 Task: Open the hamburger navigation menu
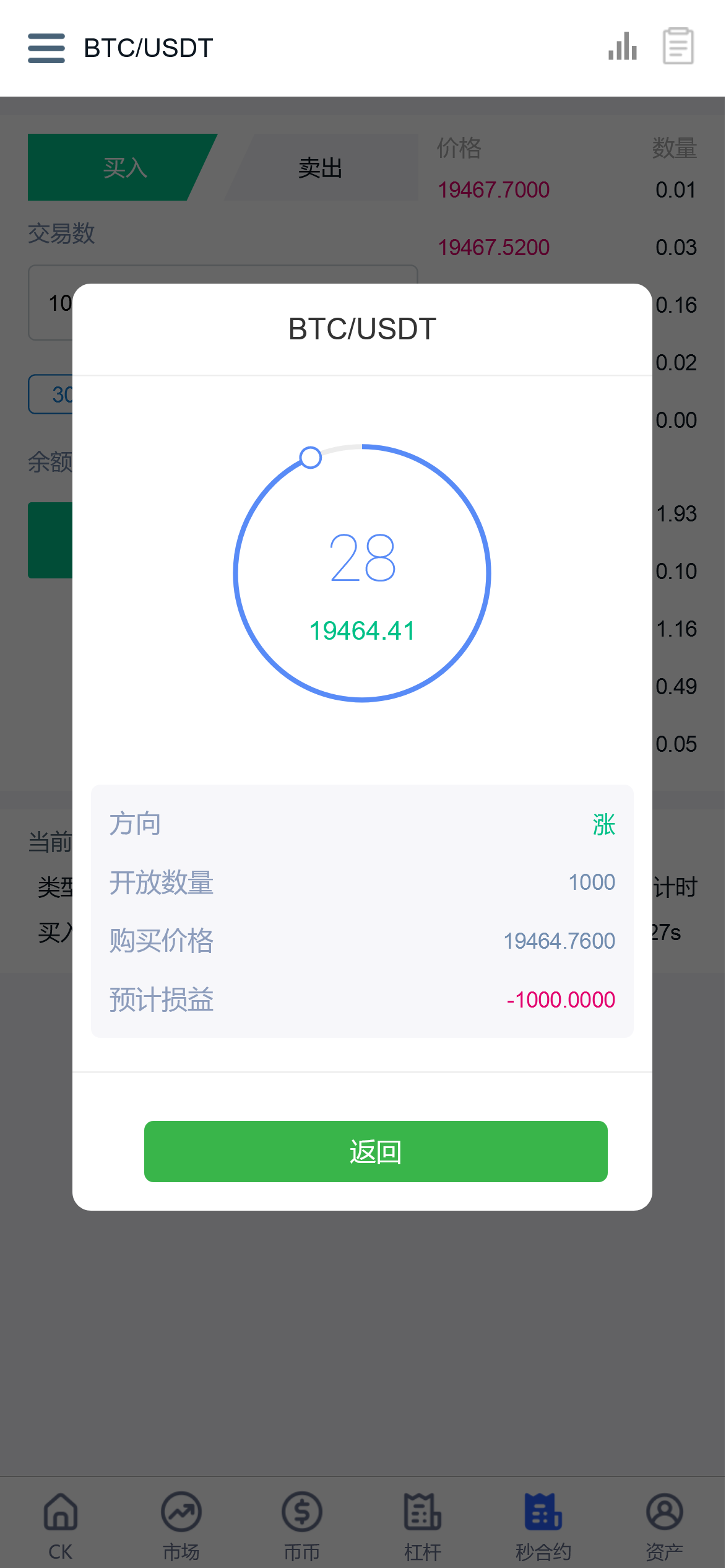coord(46,48)
